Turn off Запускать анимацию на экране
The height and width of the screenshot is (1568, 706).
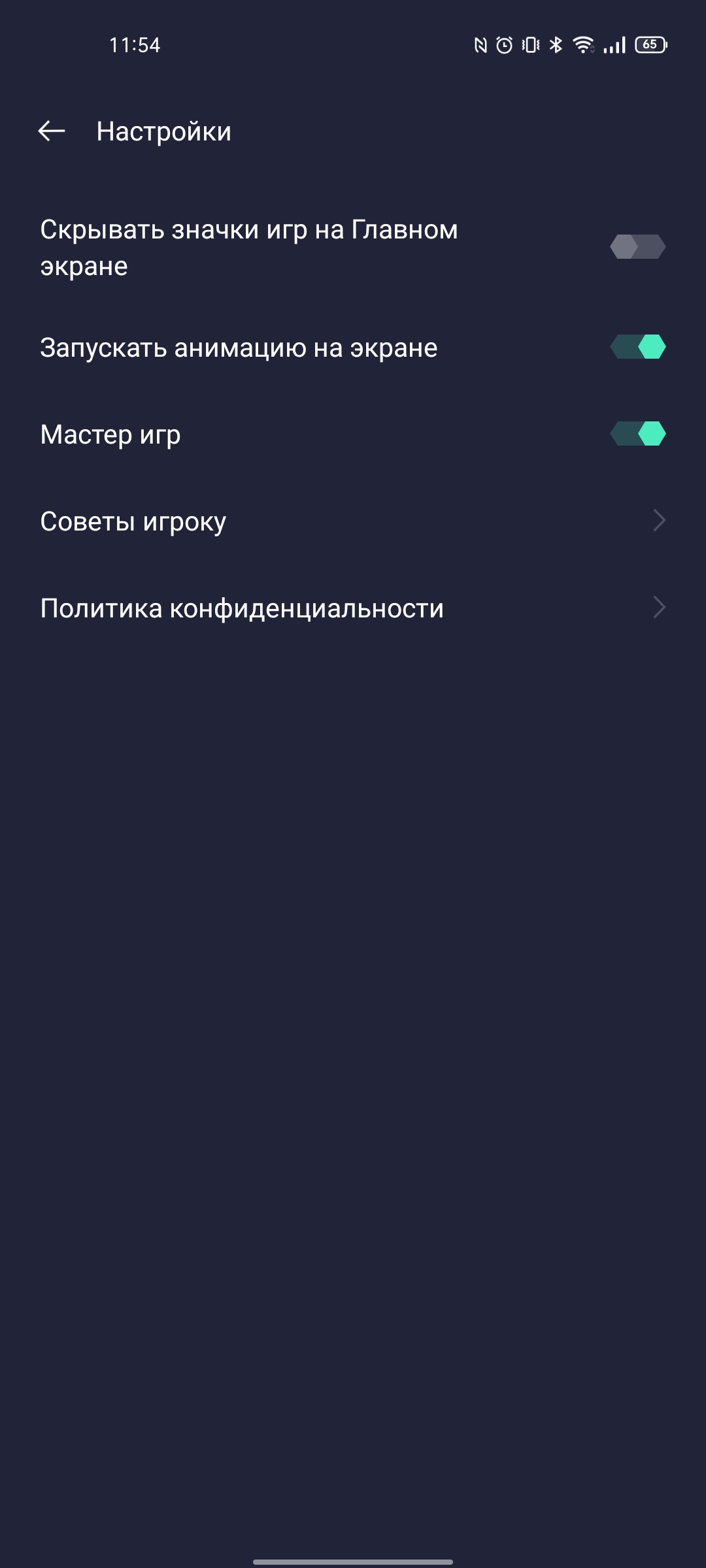(x=637, y=347)
